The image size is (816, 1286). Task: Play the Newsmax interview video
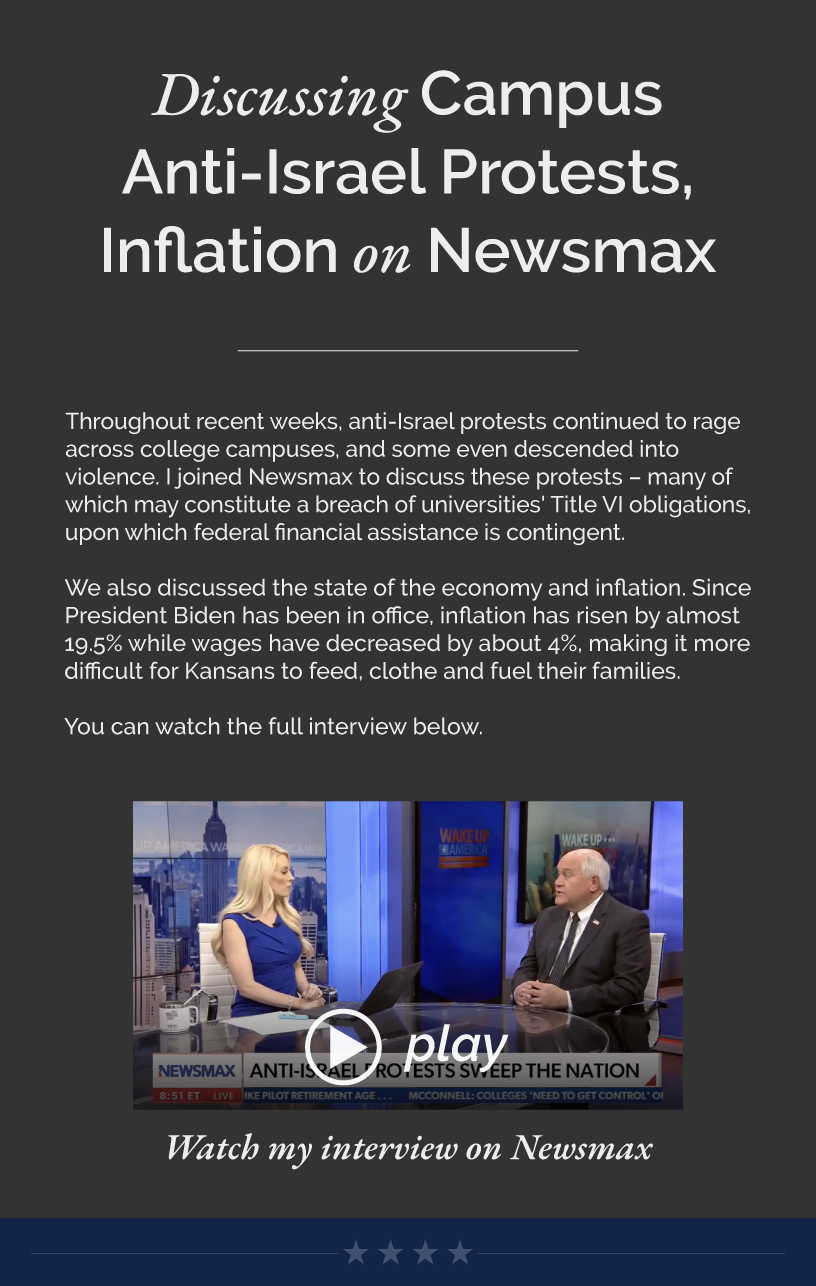(343, 1047)
